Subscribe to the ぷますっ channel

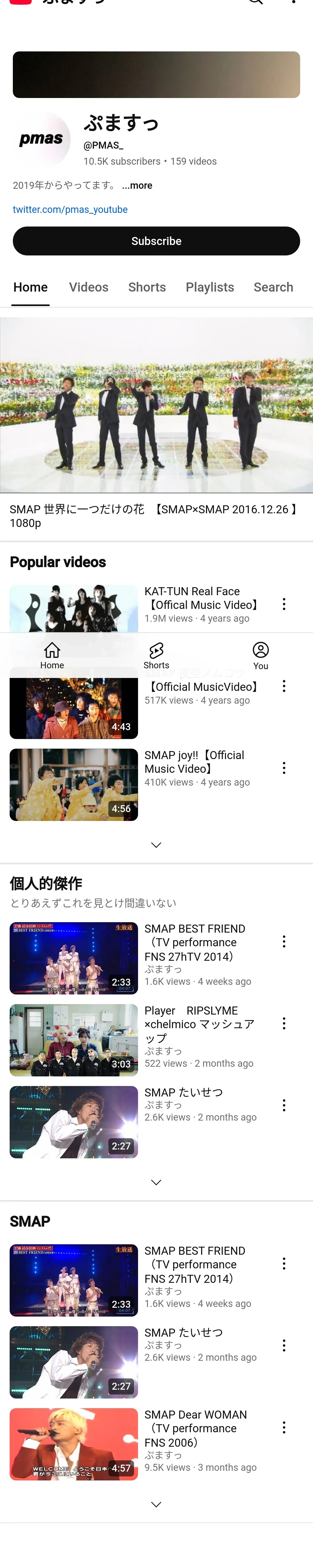click(156, 241)
